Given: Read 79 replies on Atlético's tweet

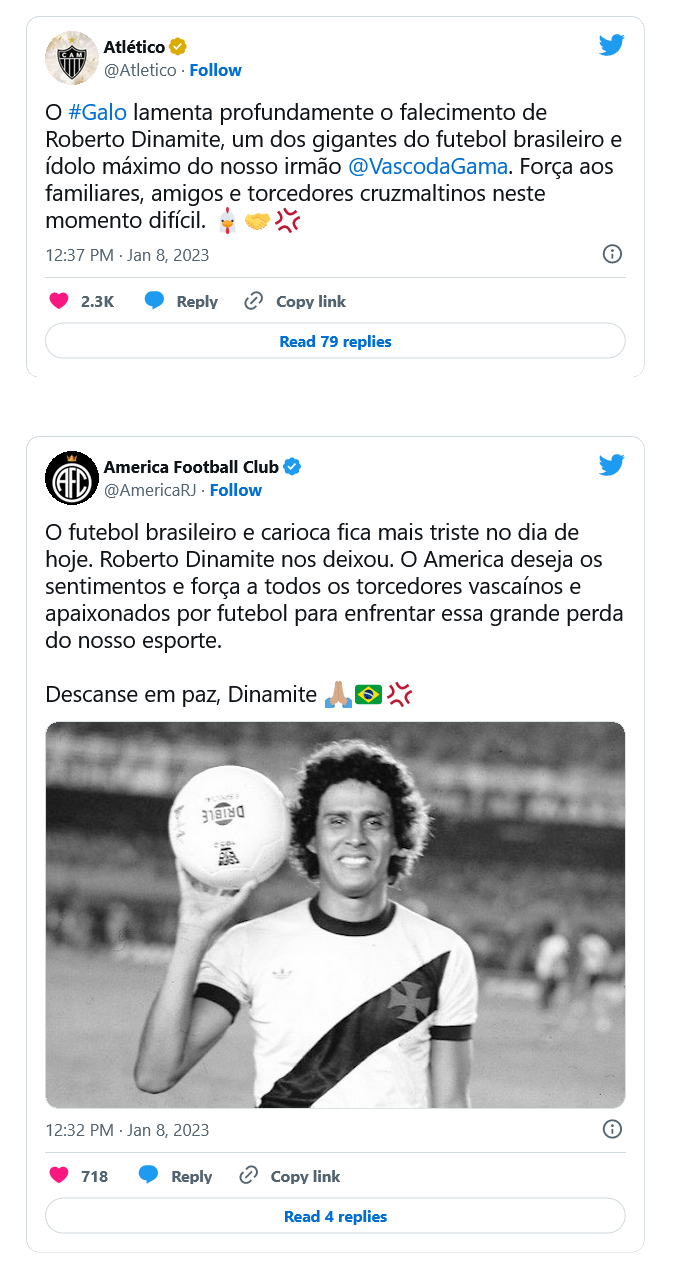Looking at the screenshot, I should click(x=335, y=341).
